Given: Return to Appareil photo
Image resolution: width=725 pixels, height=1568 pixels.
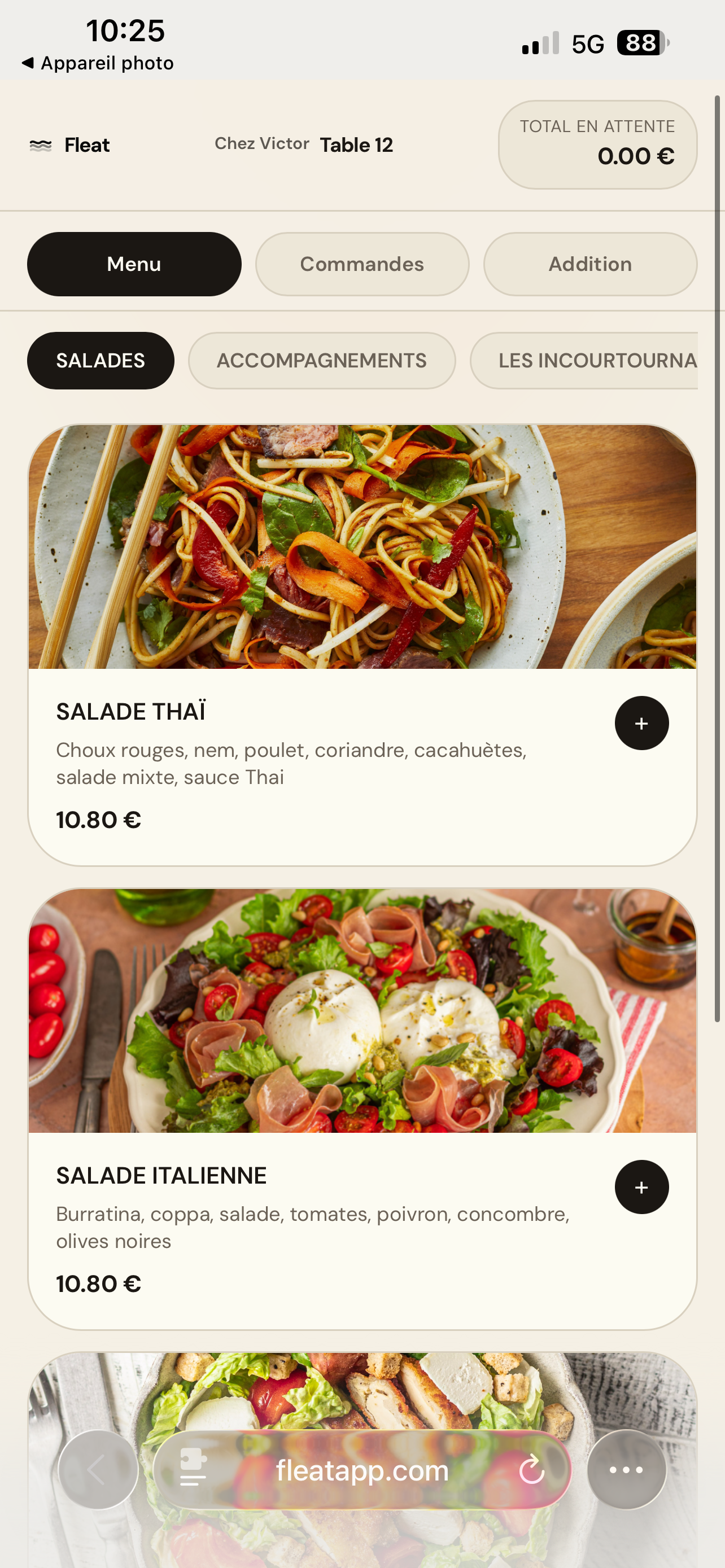Looking at the screenshot, I should (97, 62).
